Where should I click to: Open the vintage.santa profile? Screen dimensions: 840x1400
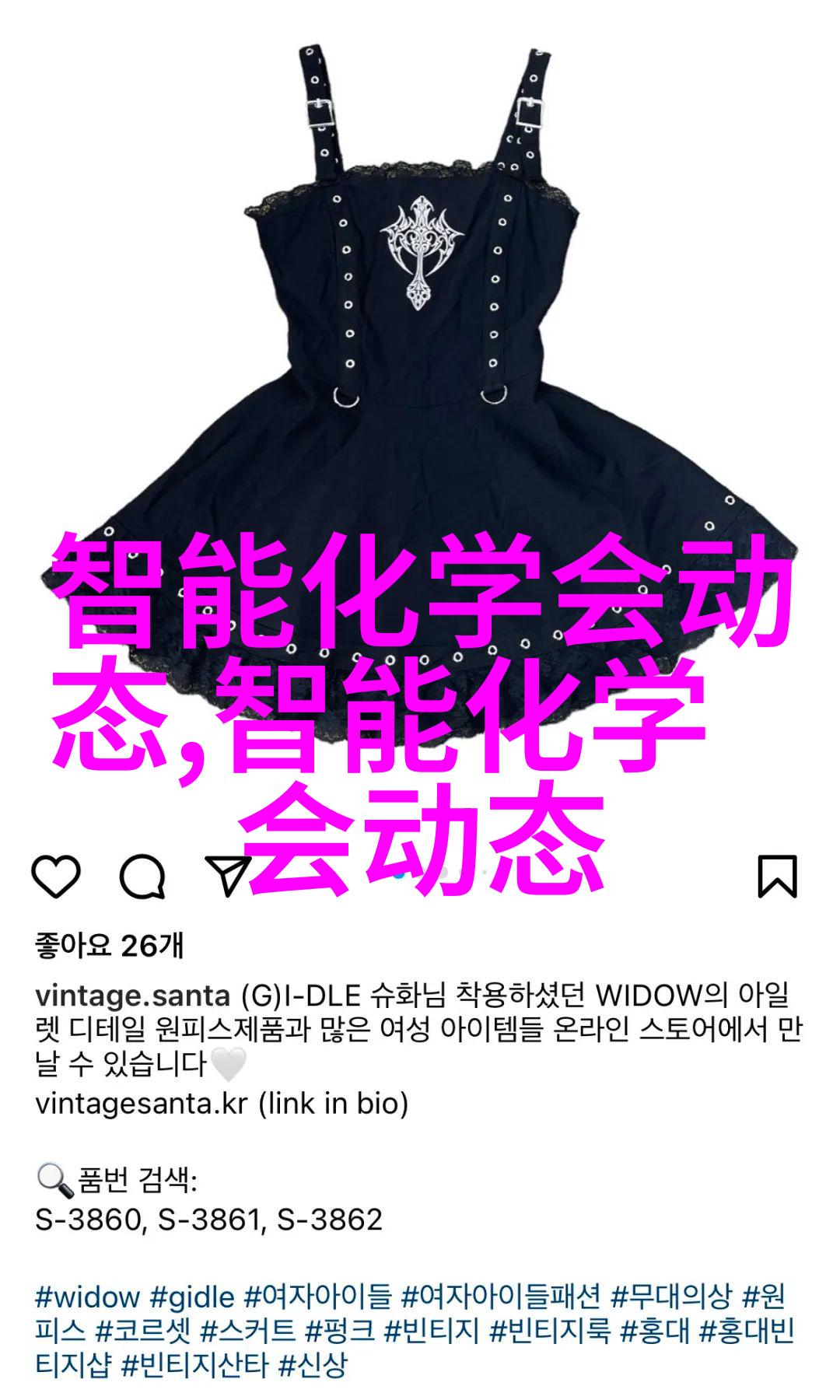[132, 995]
